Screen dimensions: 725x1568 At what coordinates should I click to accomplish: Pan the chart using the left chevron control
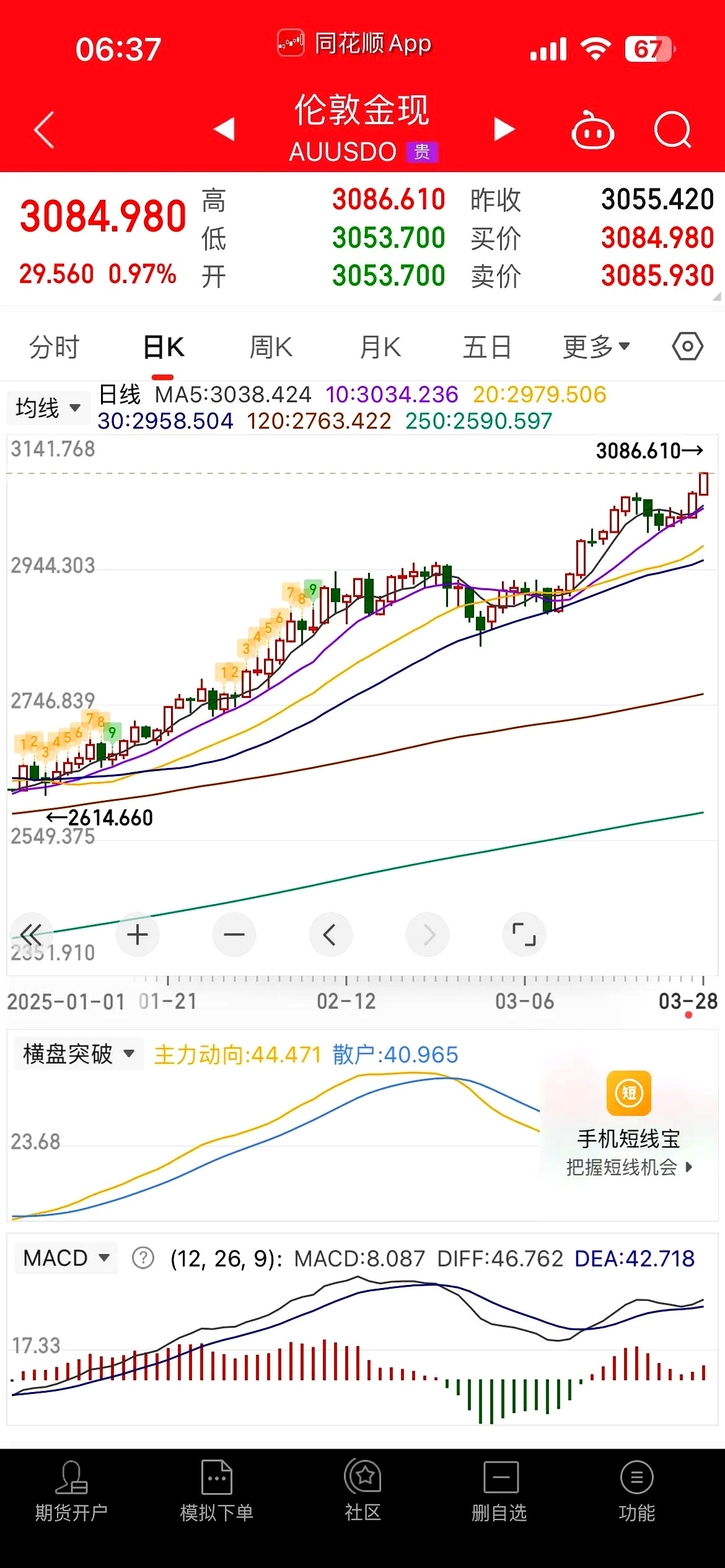tap(331, 934)
